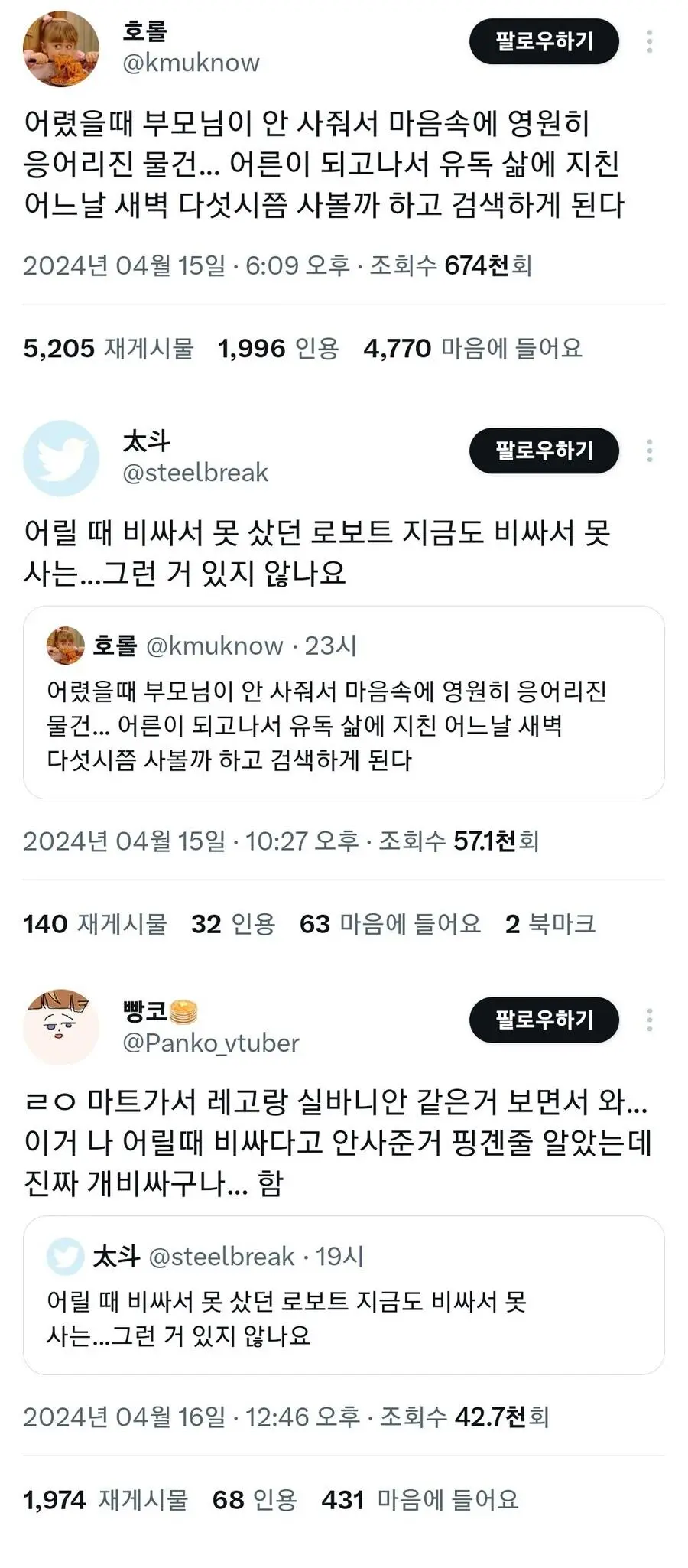The image size is (688, 1568).
Task: See the 1,996 quotes of 호롤's post
Action: click(278, 349)
